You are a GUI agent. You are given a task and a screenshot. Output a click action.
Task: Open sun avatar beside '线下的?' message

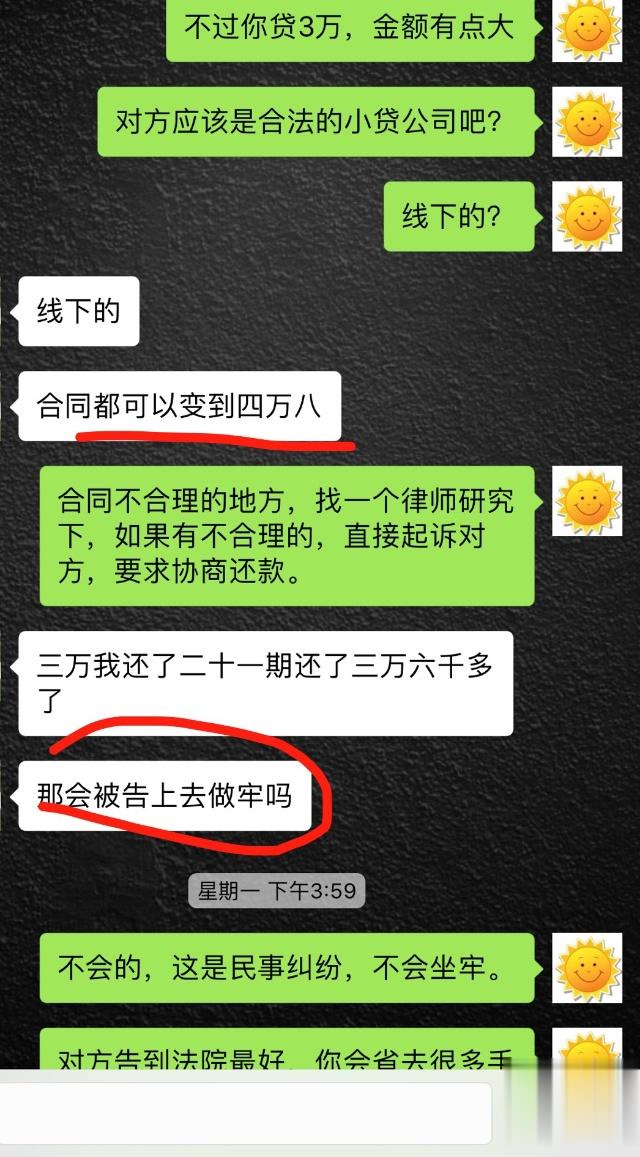tap(587, 218)
